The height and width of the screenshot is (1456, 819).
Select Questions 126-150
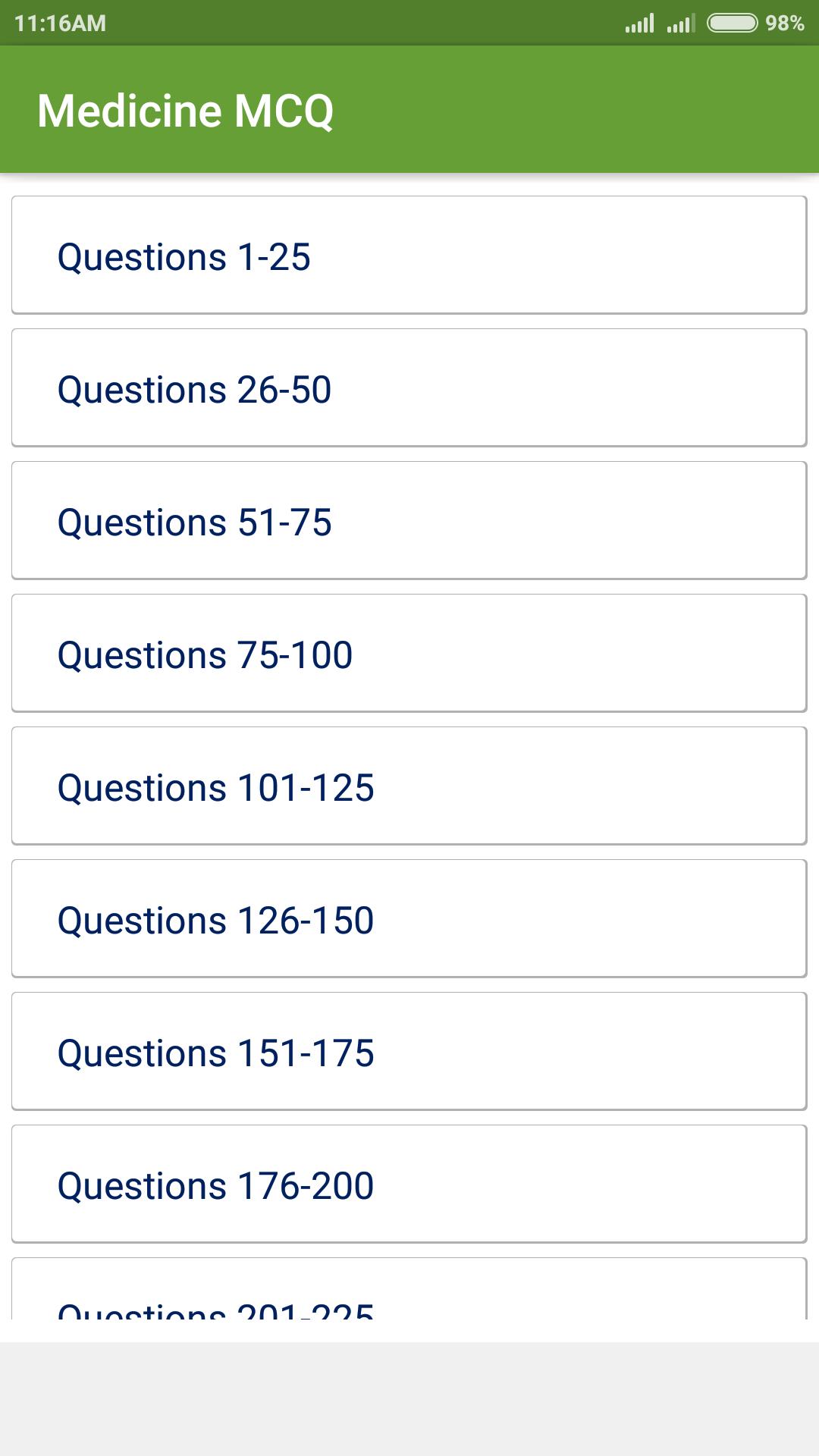tap(409, 918)
